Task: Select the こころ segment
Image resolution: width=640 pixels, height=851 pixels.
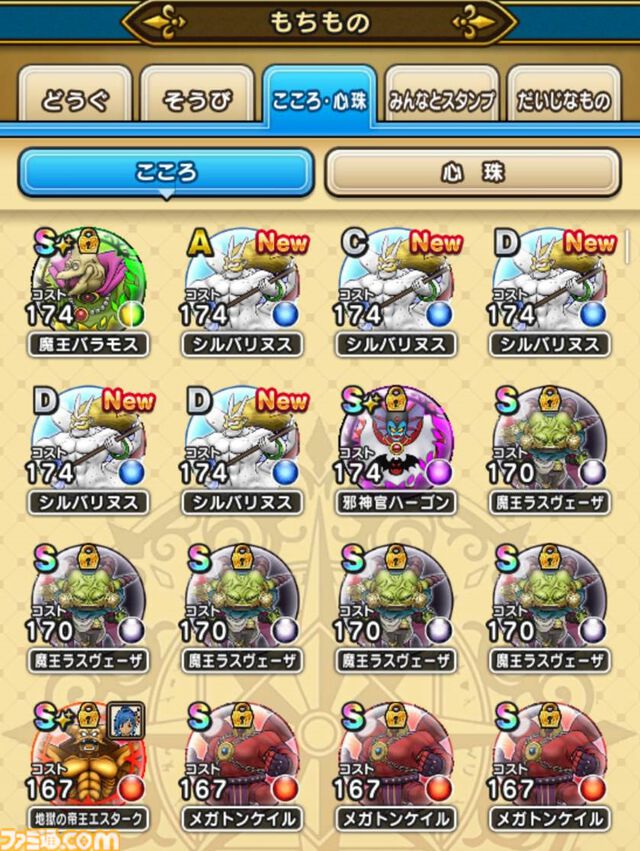Action: (x=166, y=172)
